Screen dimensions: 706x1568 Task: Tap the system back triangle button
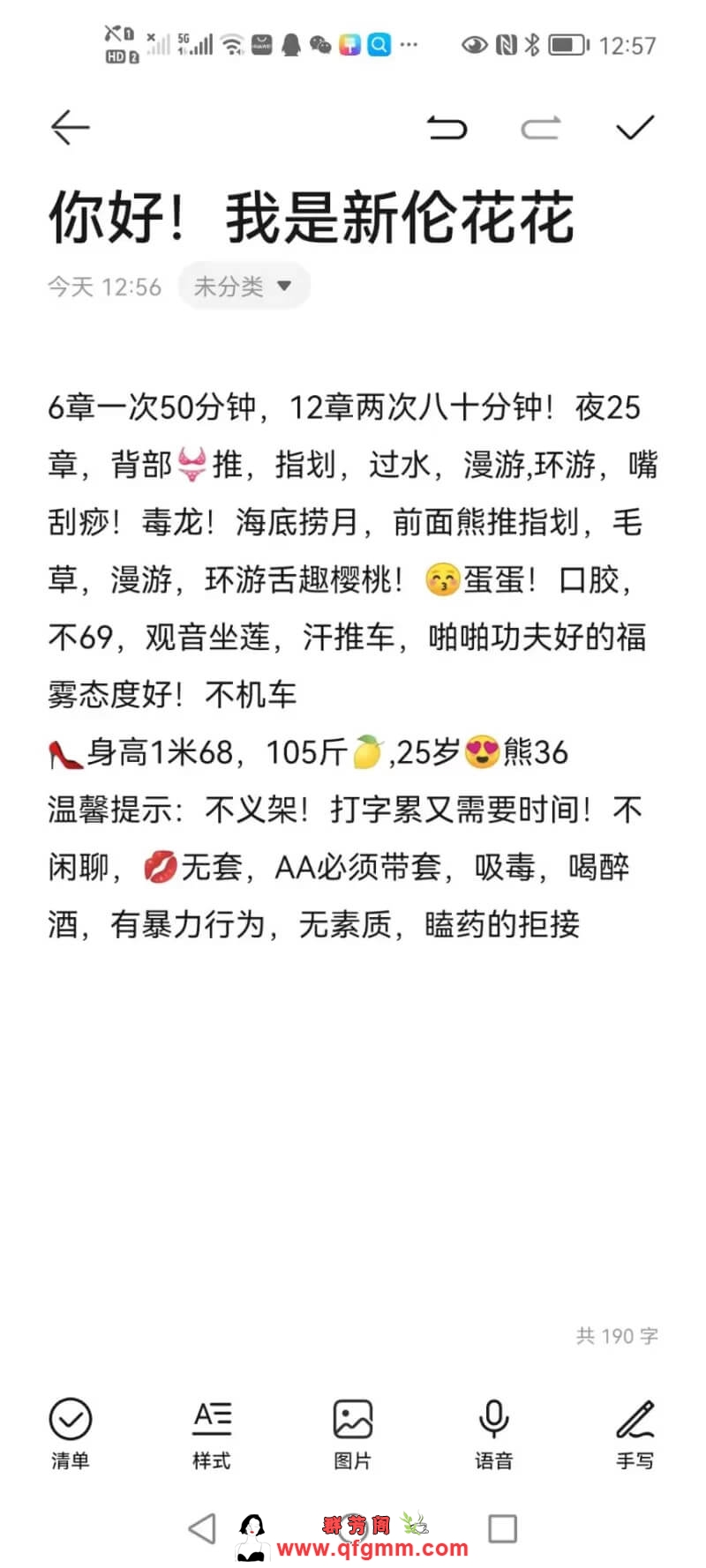202,1528
